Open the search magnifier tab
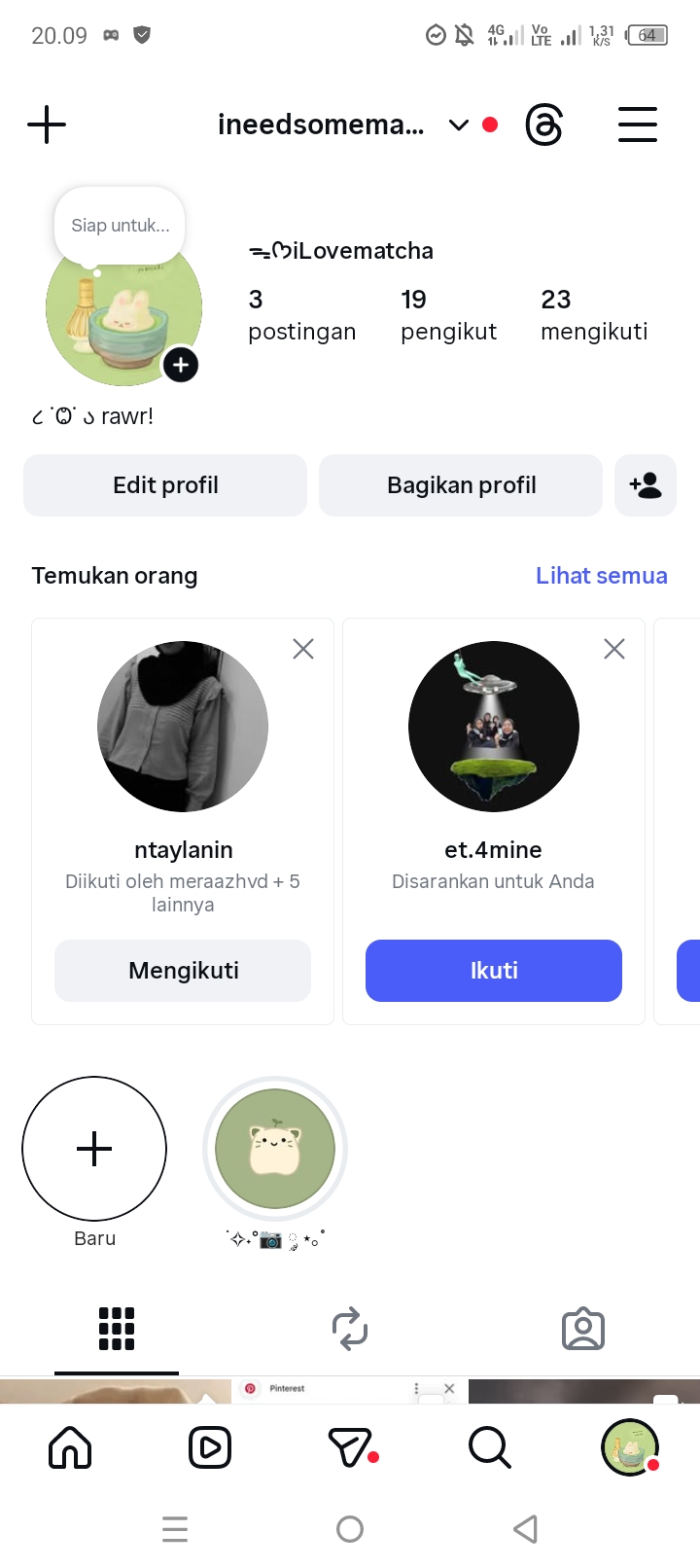 [489, 1448]
